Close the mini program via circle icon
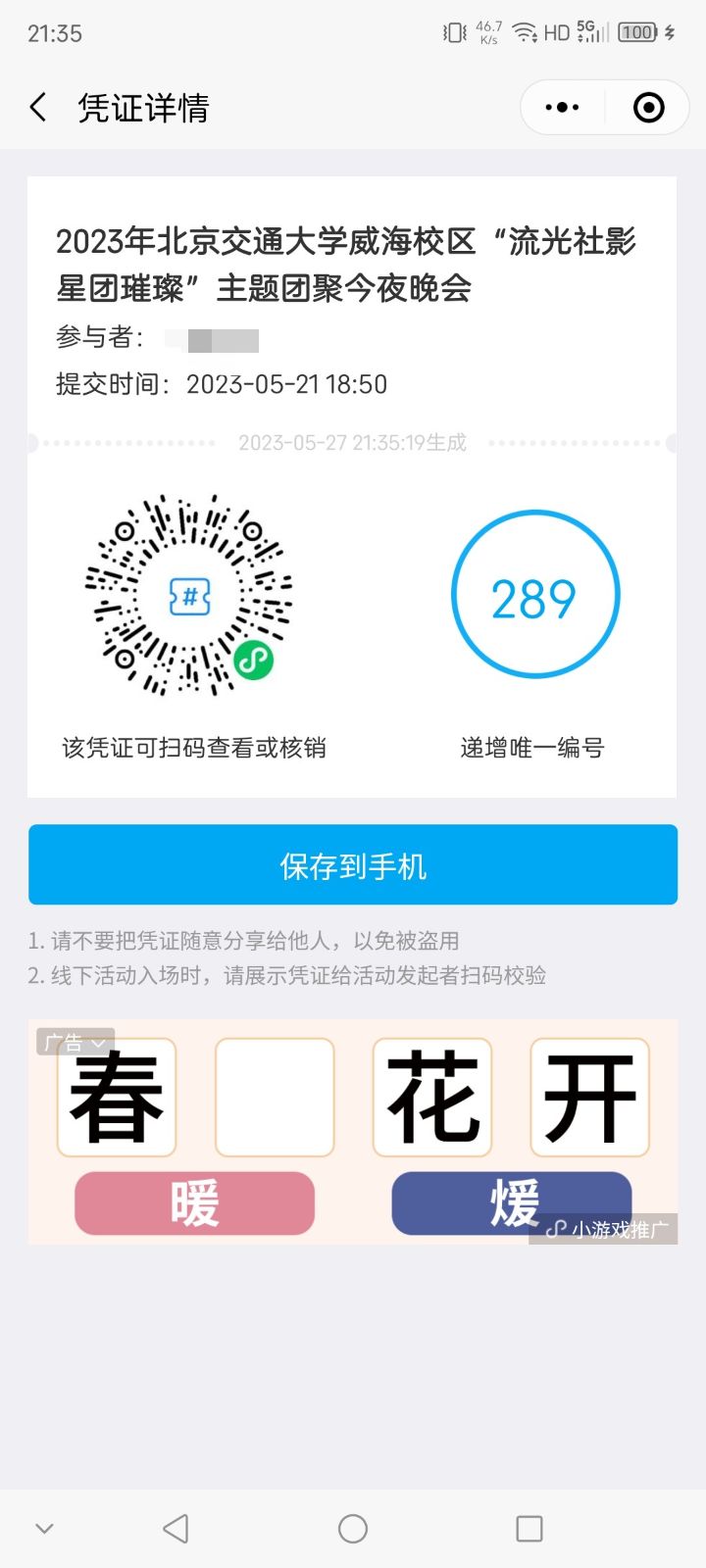Image resolution: width=706 pixels, height=1568 pixels. click(x=648, y=108)
